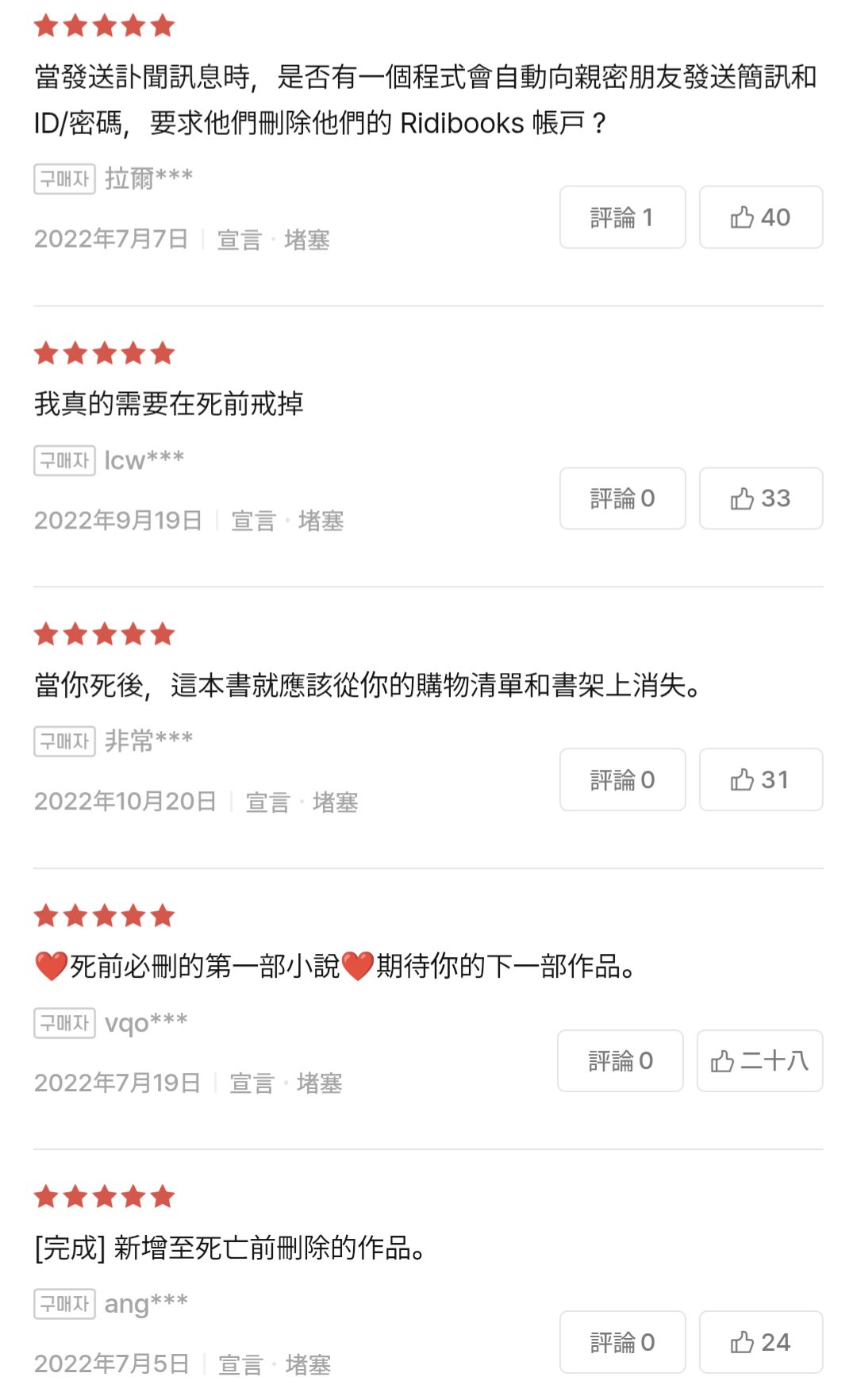Like the review by vqo***

click(x=759, y=1061)
